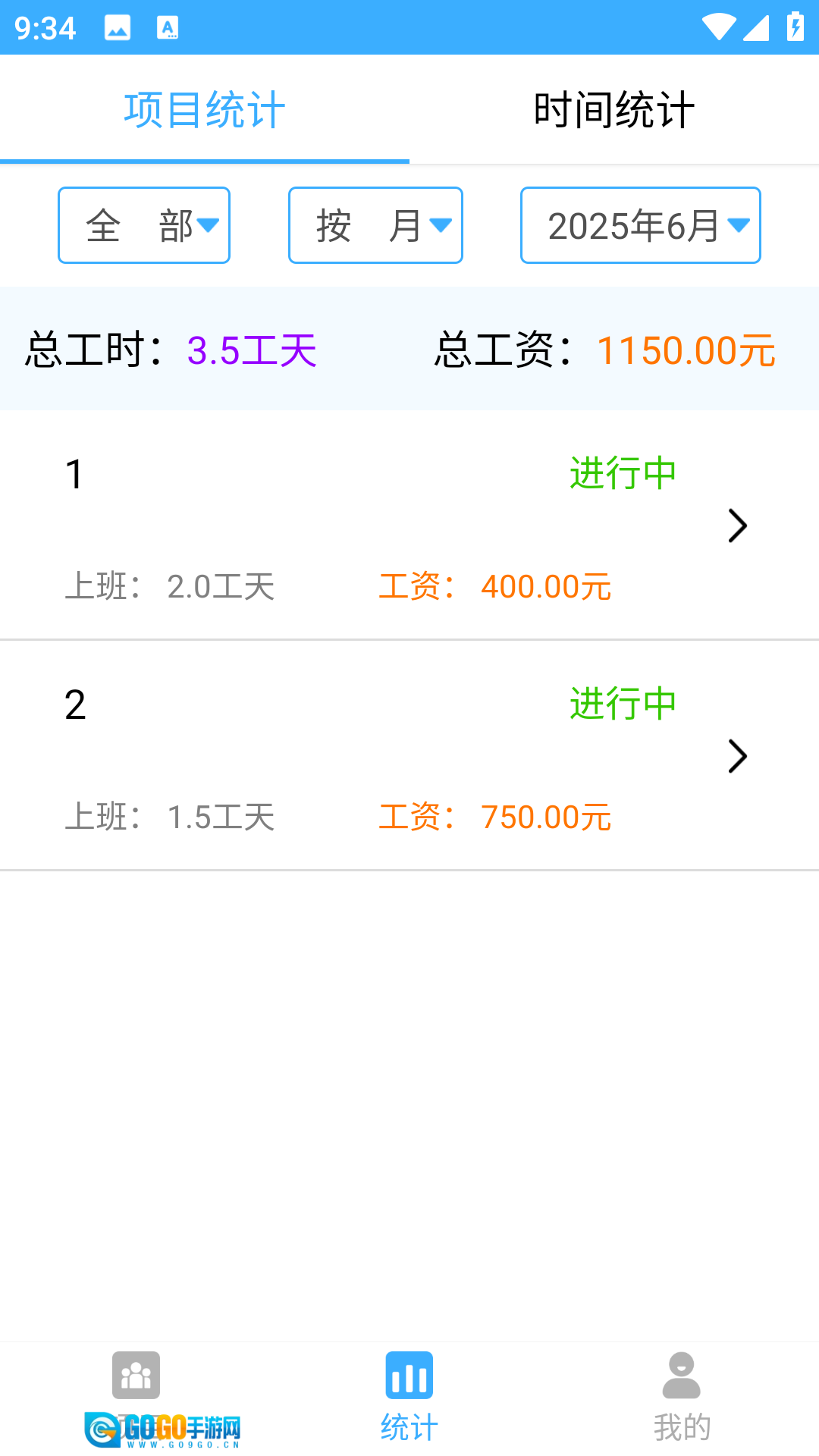
Task: Select the 项目统计 tab
Action: click(205, 110)
